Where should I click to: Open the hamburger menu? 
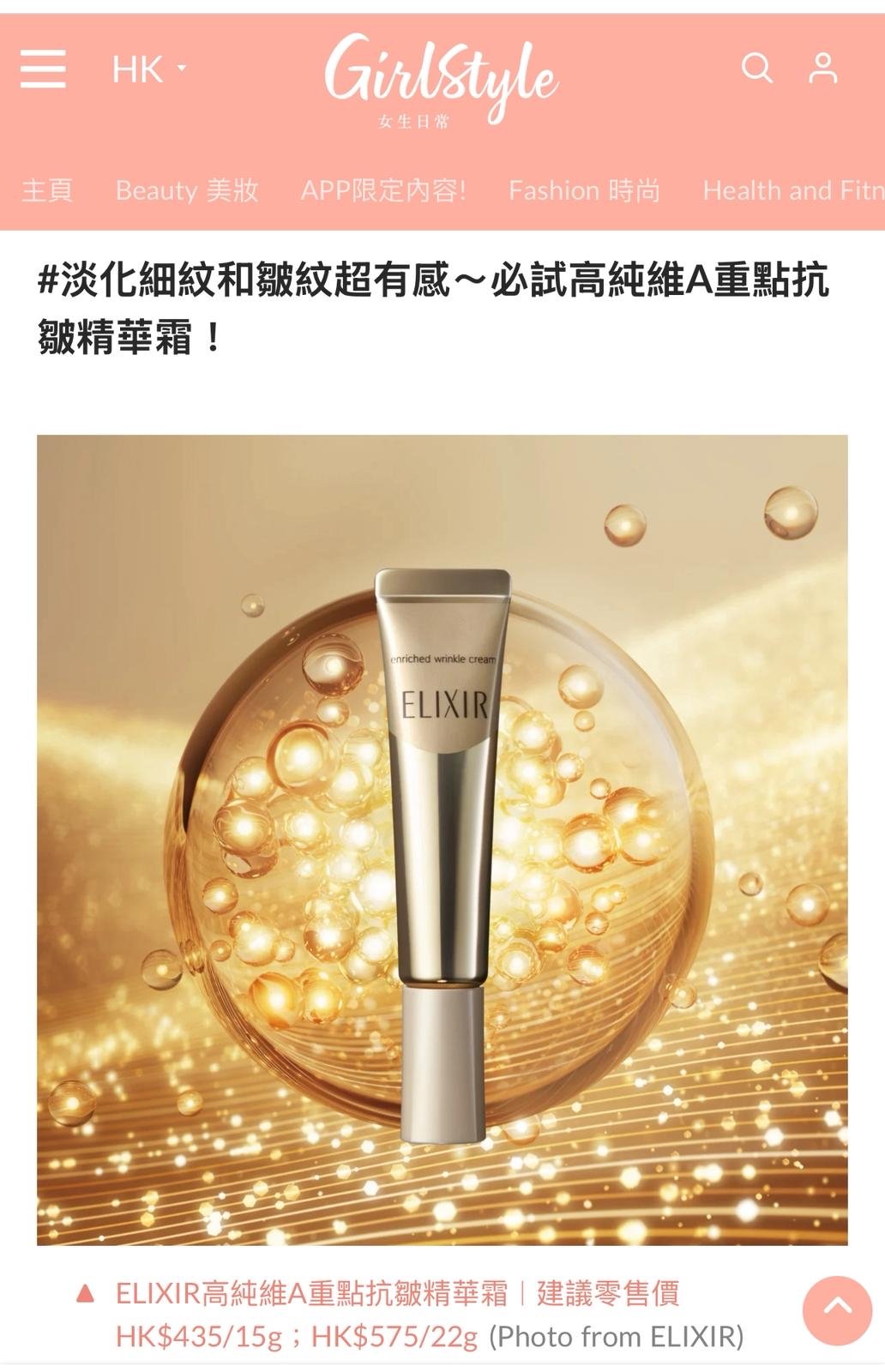coord(43,69)
